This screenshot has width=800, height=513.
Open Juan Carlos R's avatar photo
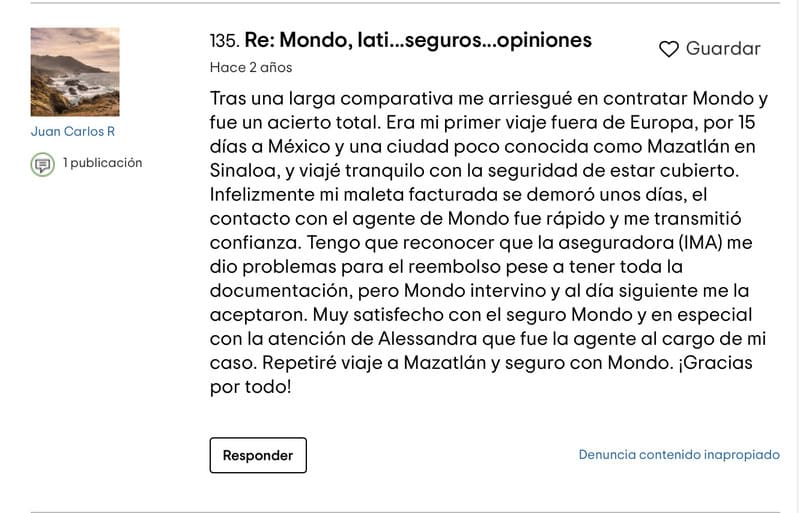(x=75, y=72)
